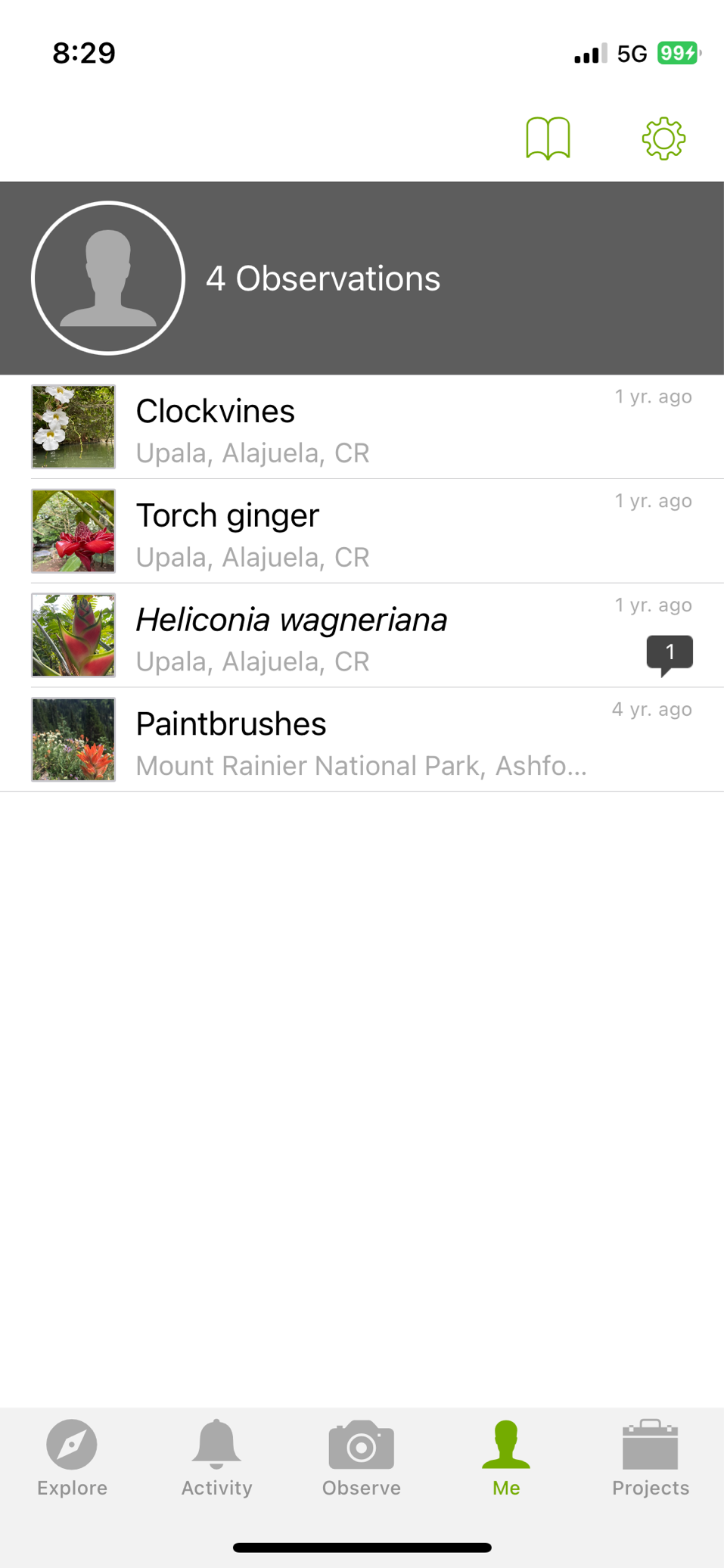
Task: View comment bubble on Heliconia wagneriana
Action: (669, 654)
